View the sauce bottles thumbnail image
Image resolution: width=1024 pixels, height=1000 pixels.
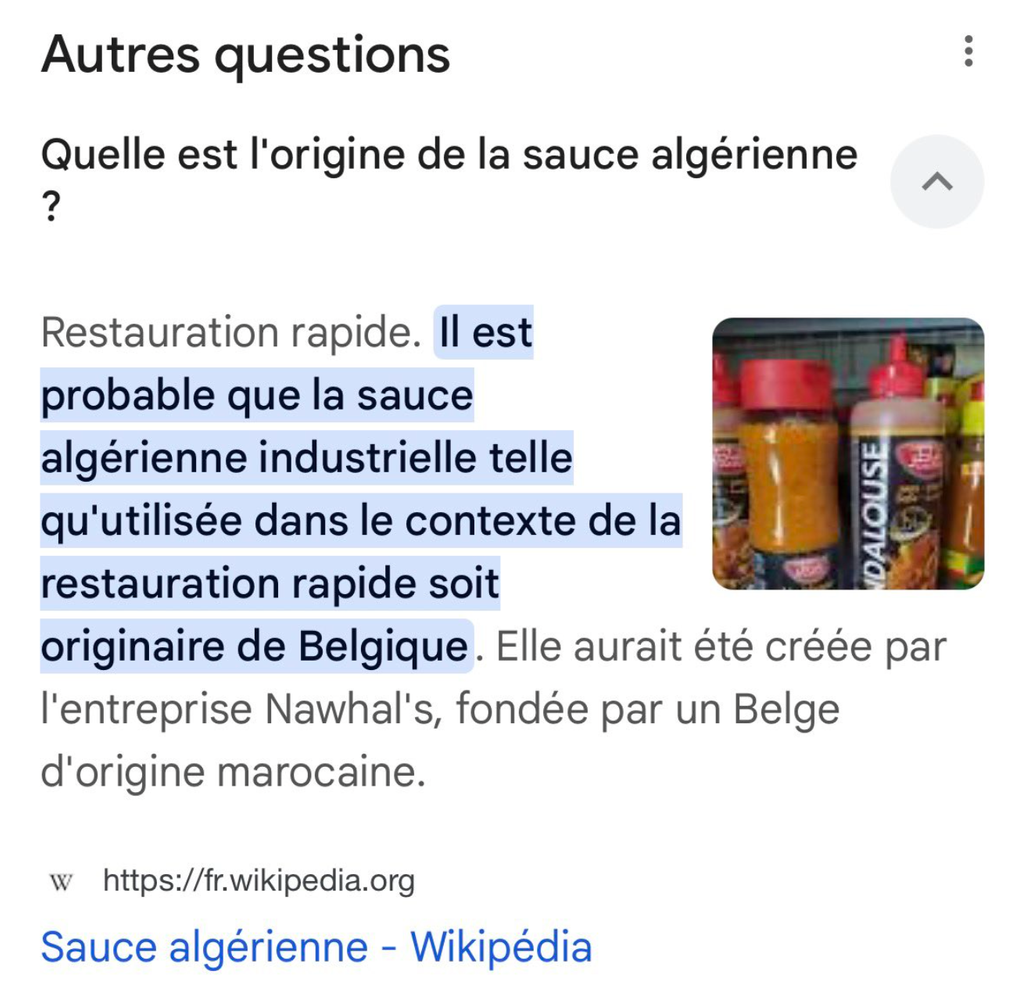tap(847, 453)
